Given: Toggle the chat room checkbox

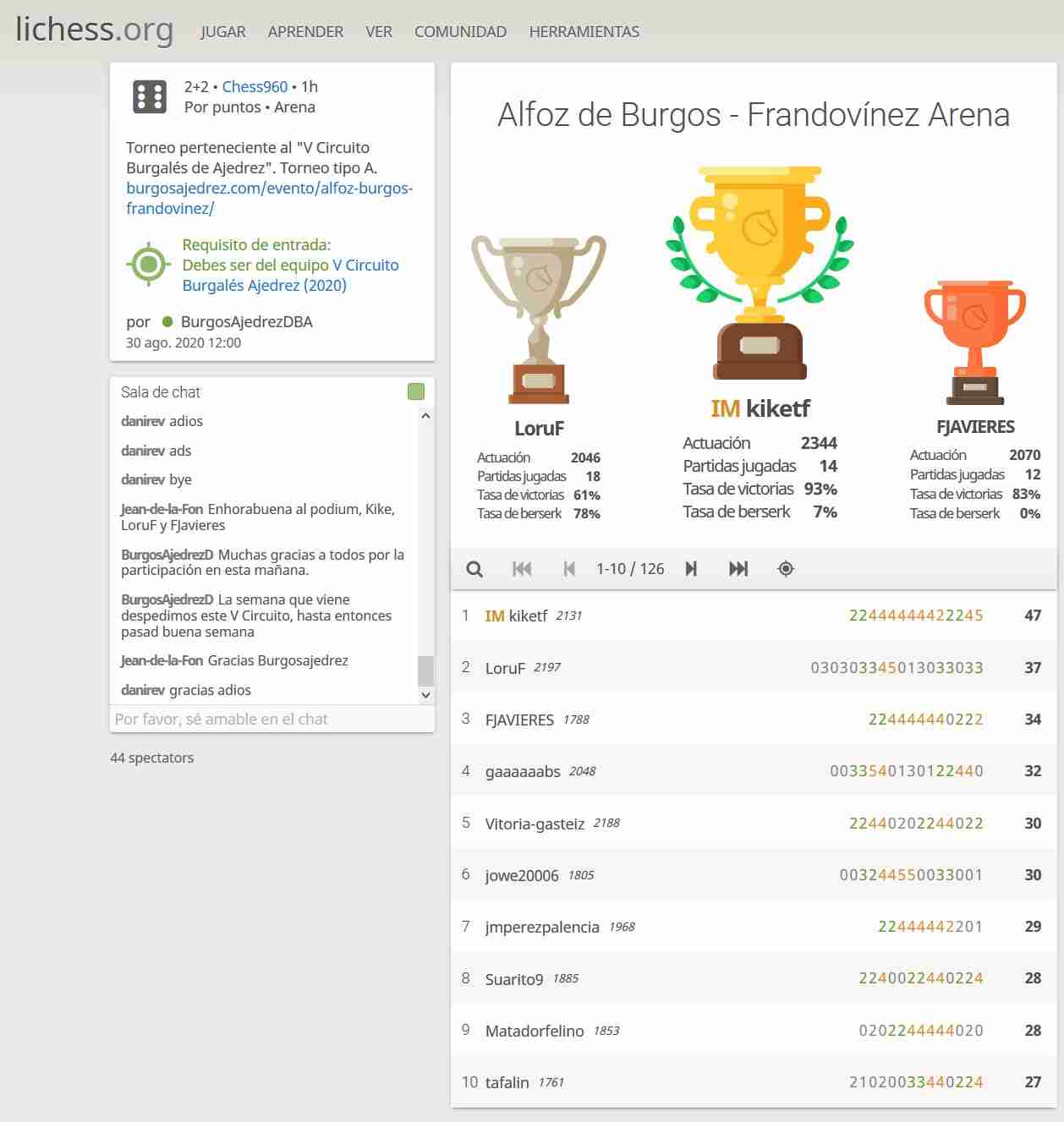Looking at the screenshot, I should click(416, 391).
